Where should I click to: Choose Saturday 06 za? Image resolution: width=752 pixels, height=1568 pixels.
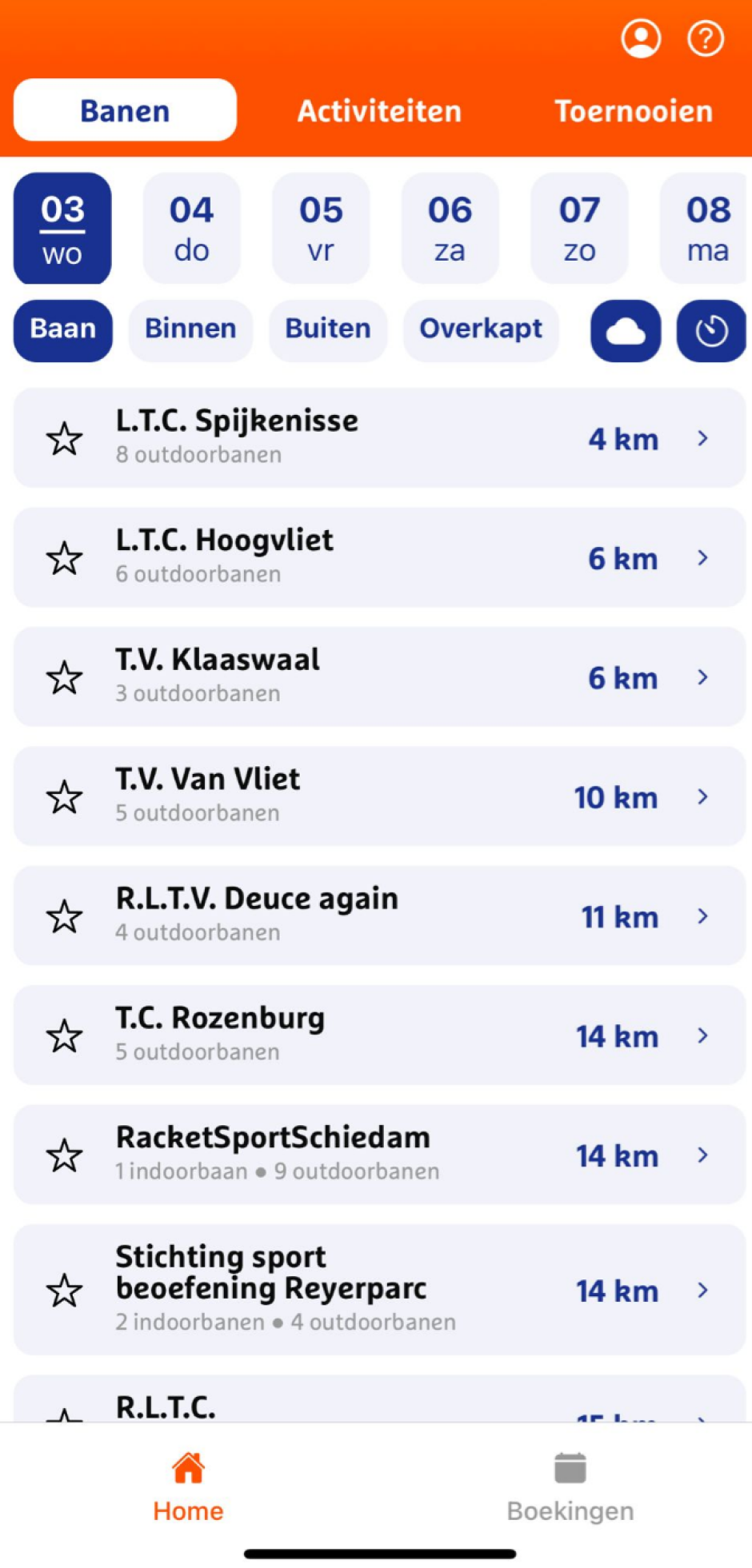pyautogui.click(x=450, y=229)
